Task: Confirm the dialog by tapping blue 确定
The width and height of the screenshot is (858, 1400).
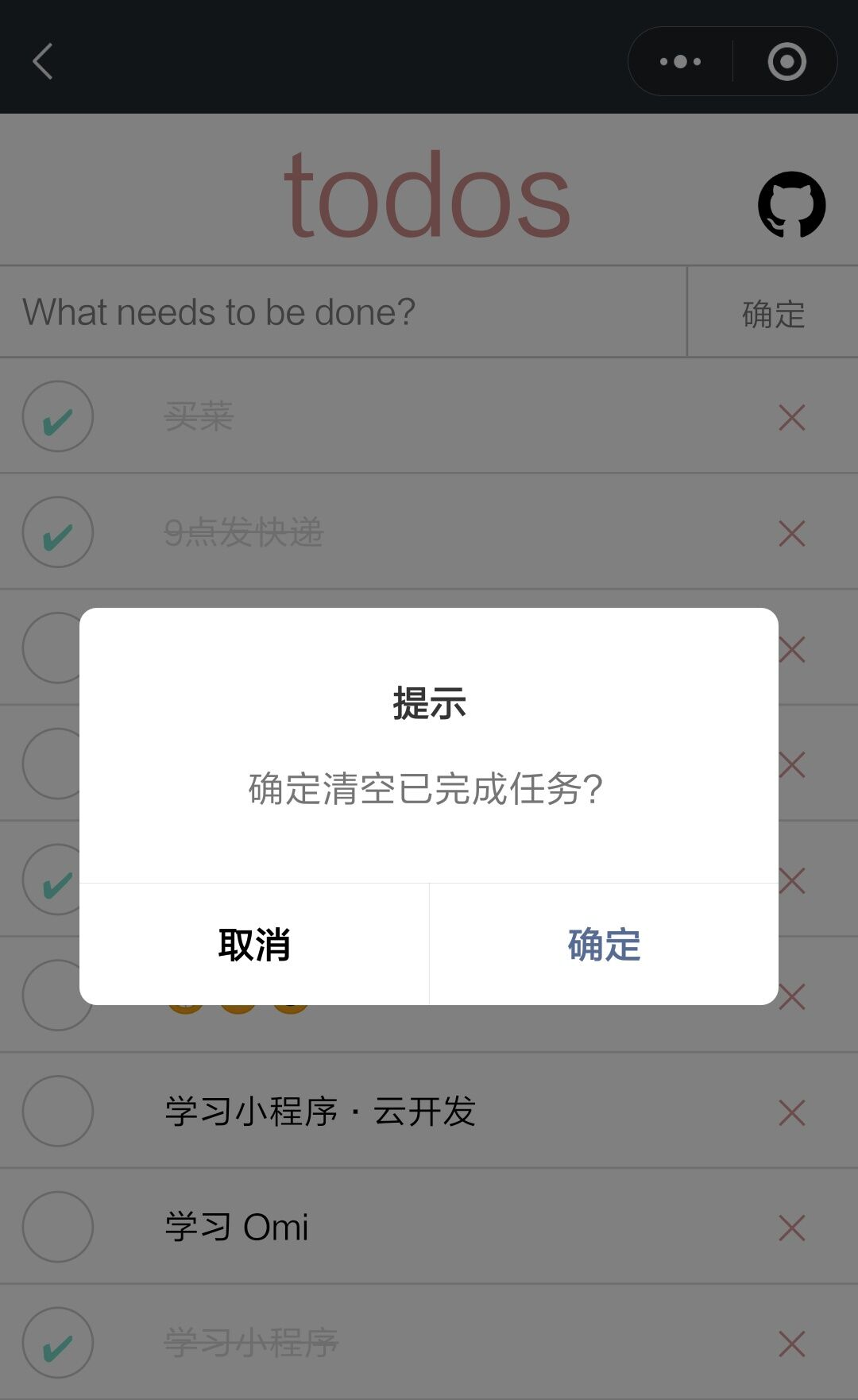Action: click(604, 945)
